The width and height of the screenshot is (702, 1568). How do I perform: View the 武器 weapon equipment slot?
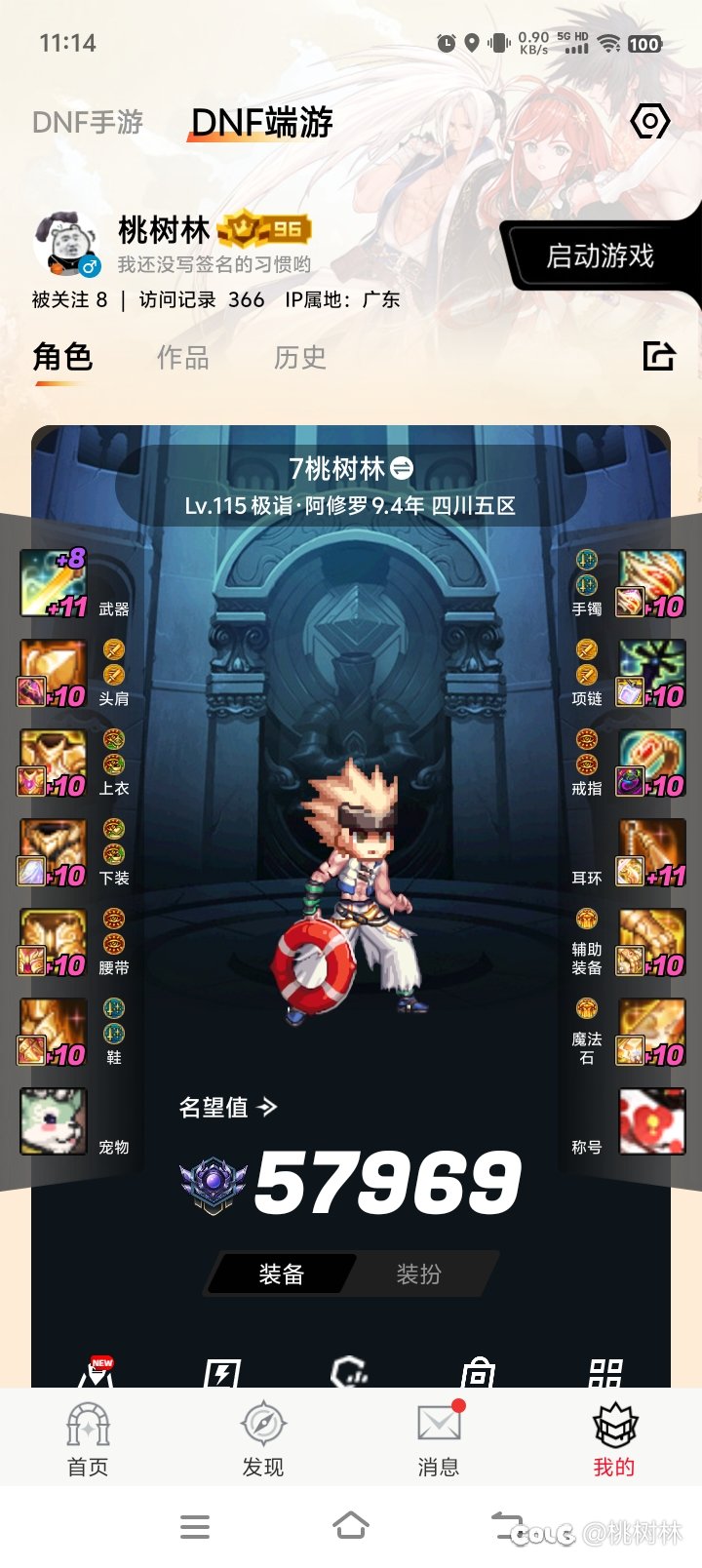point(55,584)
